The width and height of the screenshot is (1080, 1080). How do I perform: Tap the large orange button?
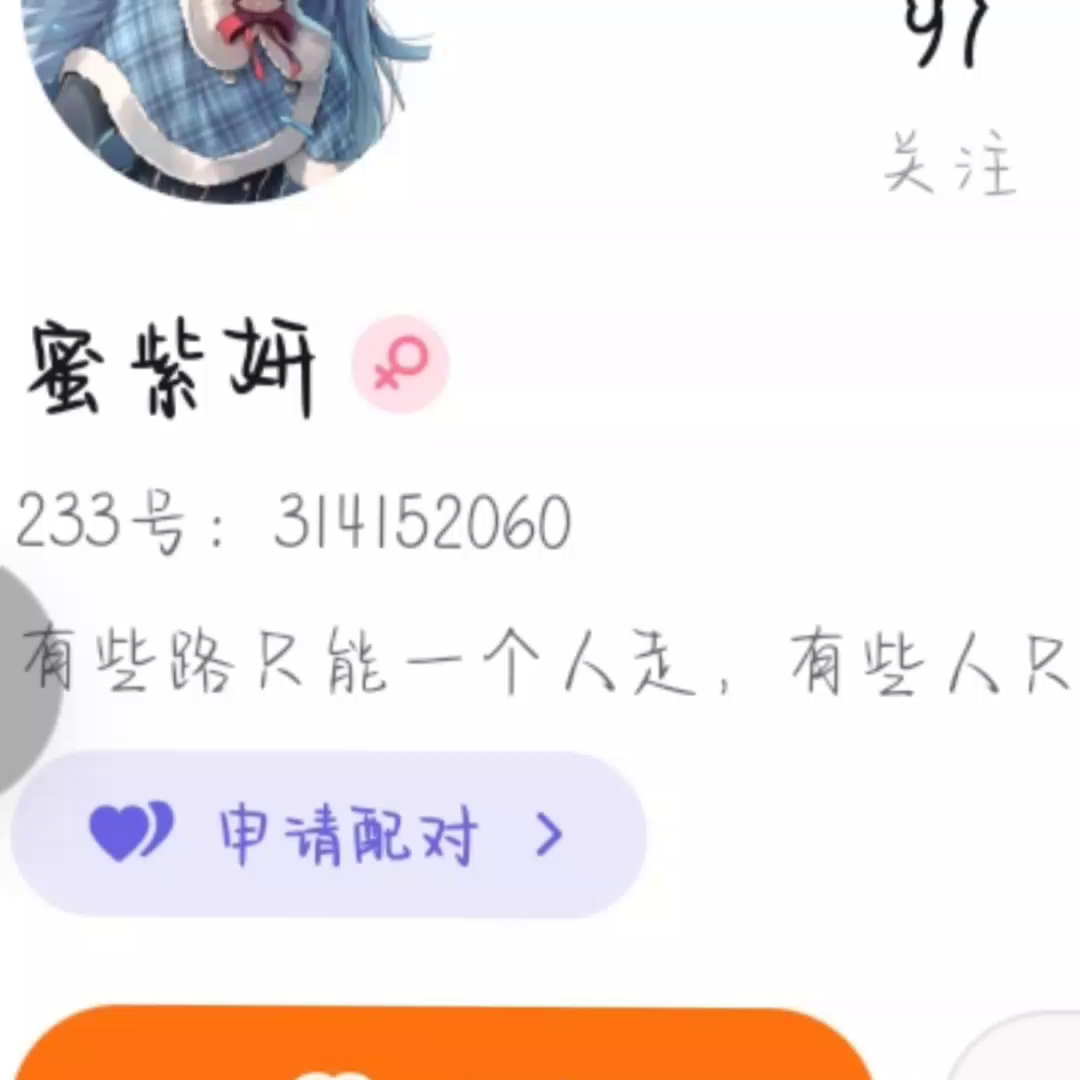pos(441,1043)
